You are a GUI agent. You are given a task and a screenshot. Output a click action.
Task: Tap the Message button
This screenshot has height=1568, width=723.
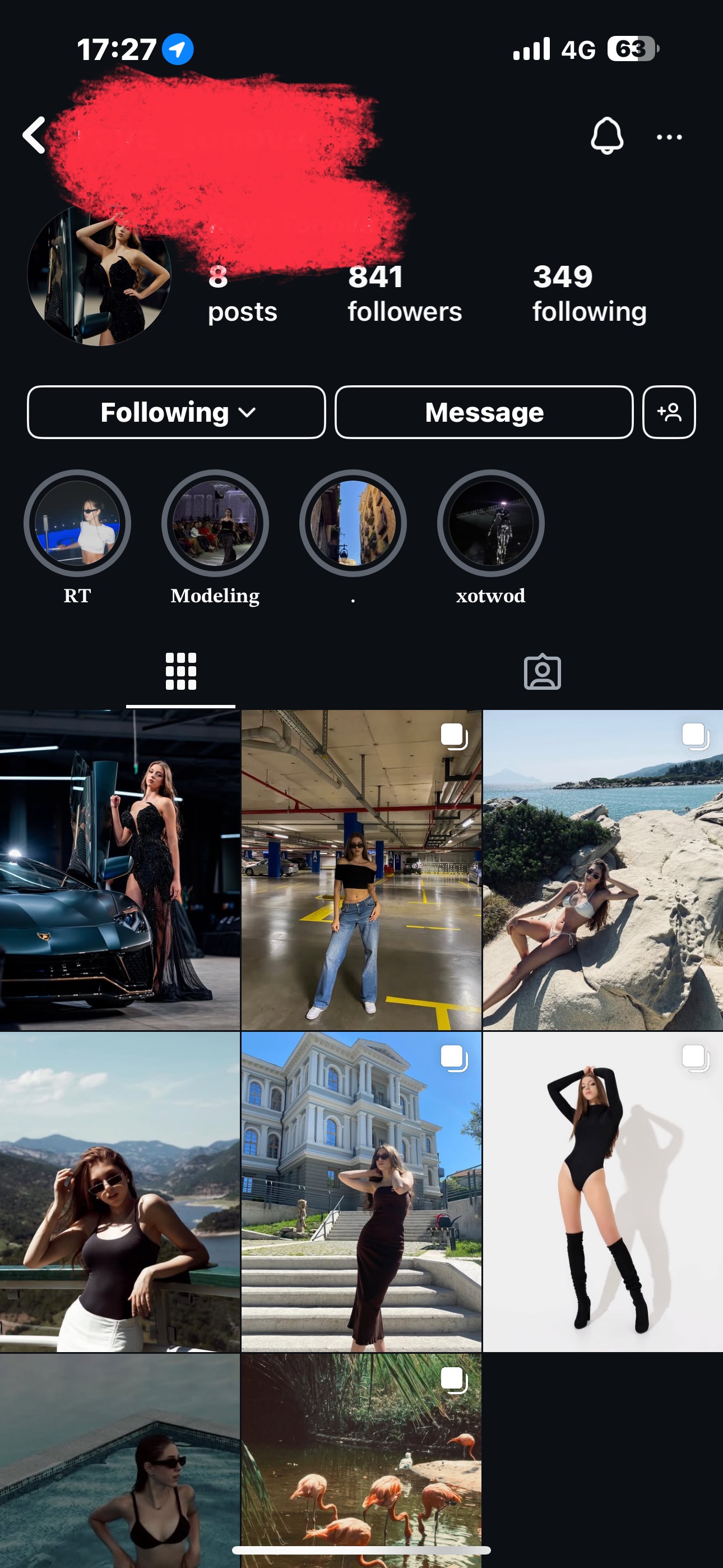(484, 412)
